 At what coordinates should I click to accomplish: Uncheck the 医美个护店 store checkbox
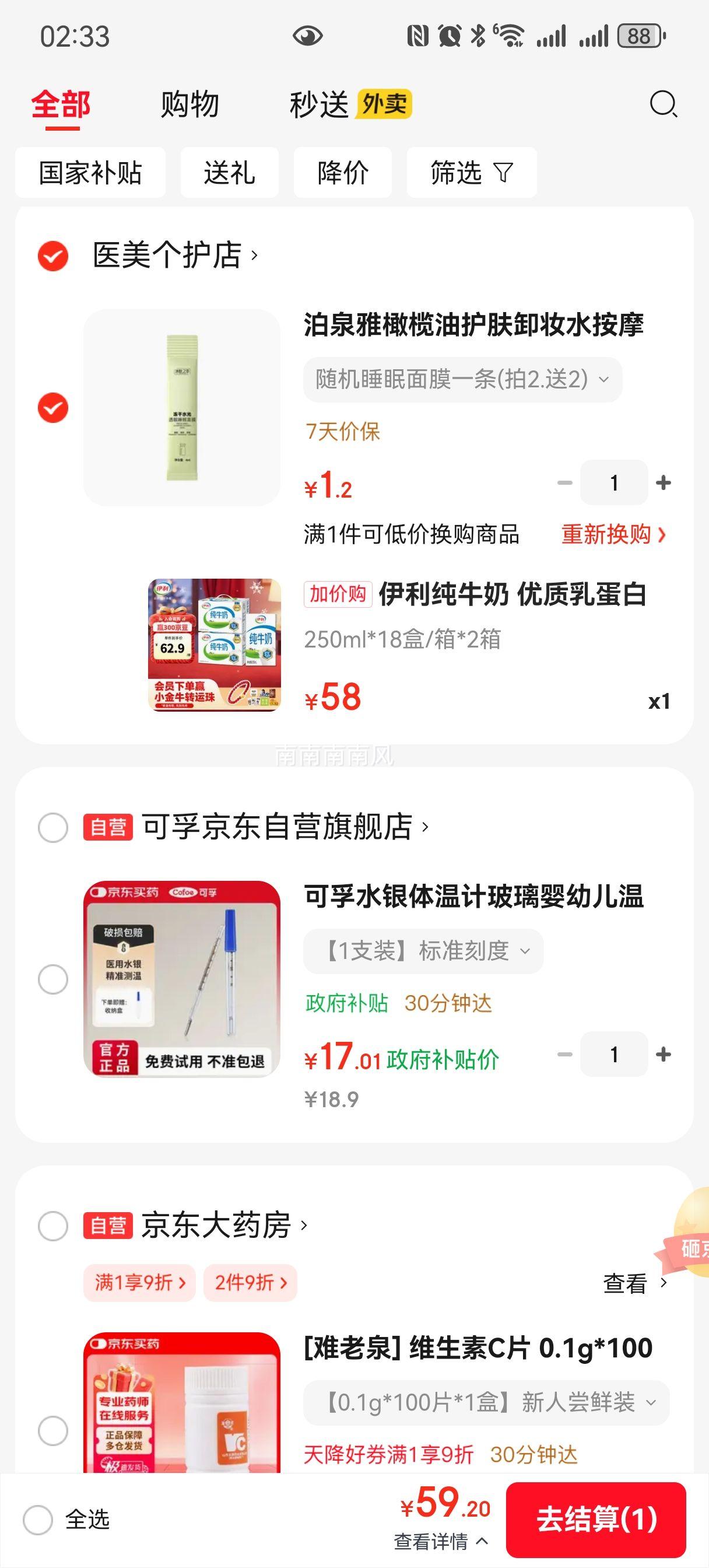click(x=54, y=256)
